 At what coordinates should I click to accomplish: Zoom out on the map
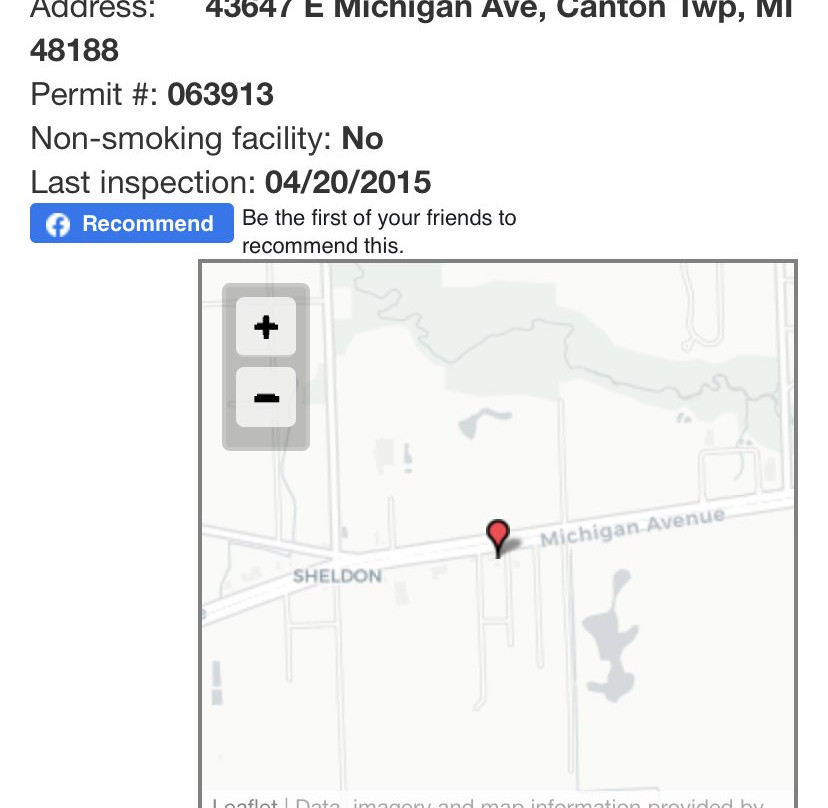click(266, 397)
